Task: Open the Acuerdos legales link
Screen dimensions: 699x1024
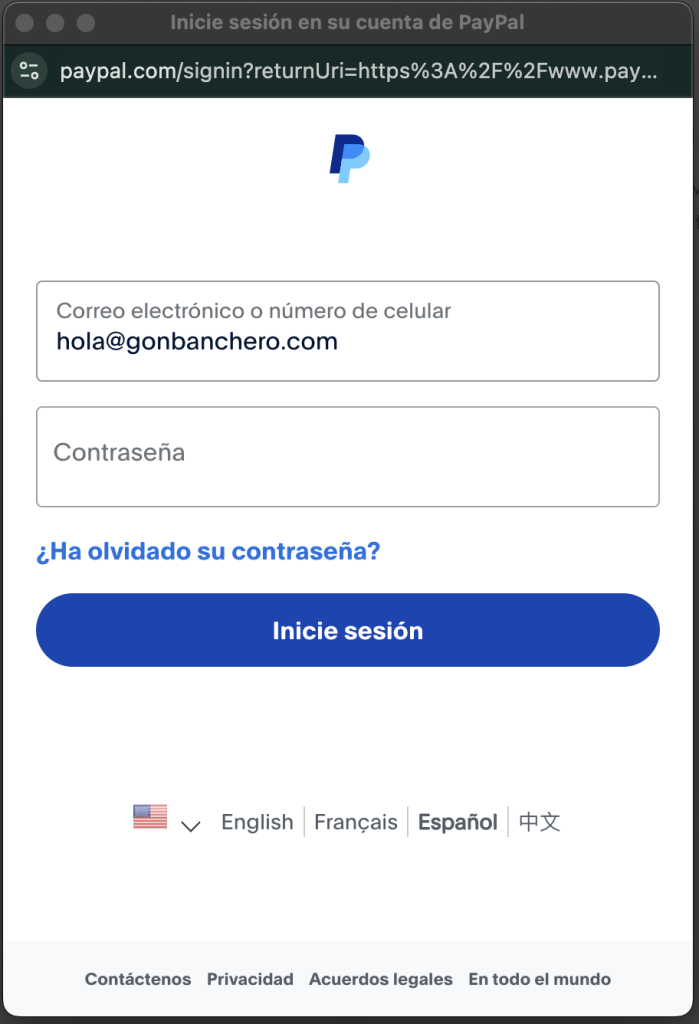Action: [380, 979]
